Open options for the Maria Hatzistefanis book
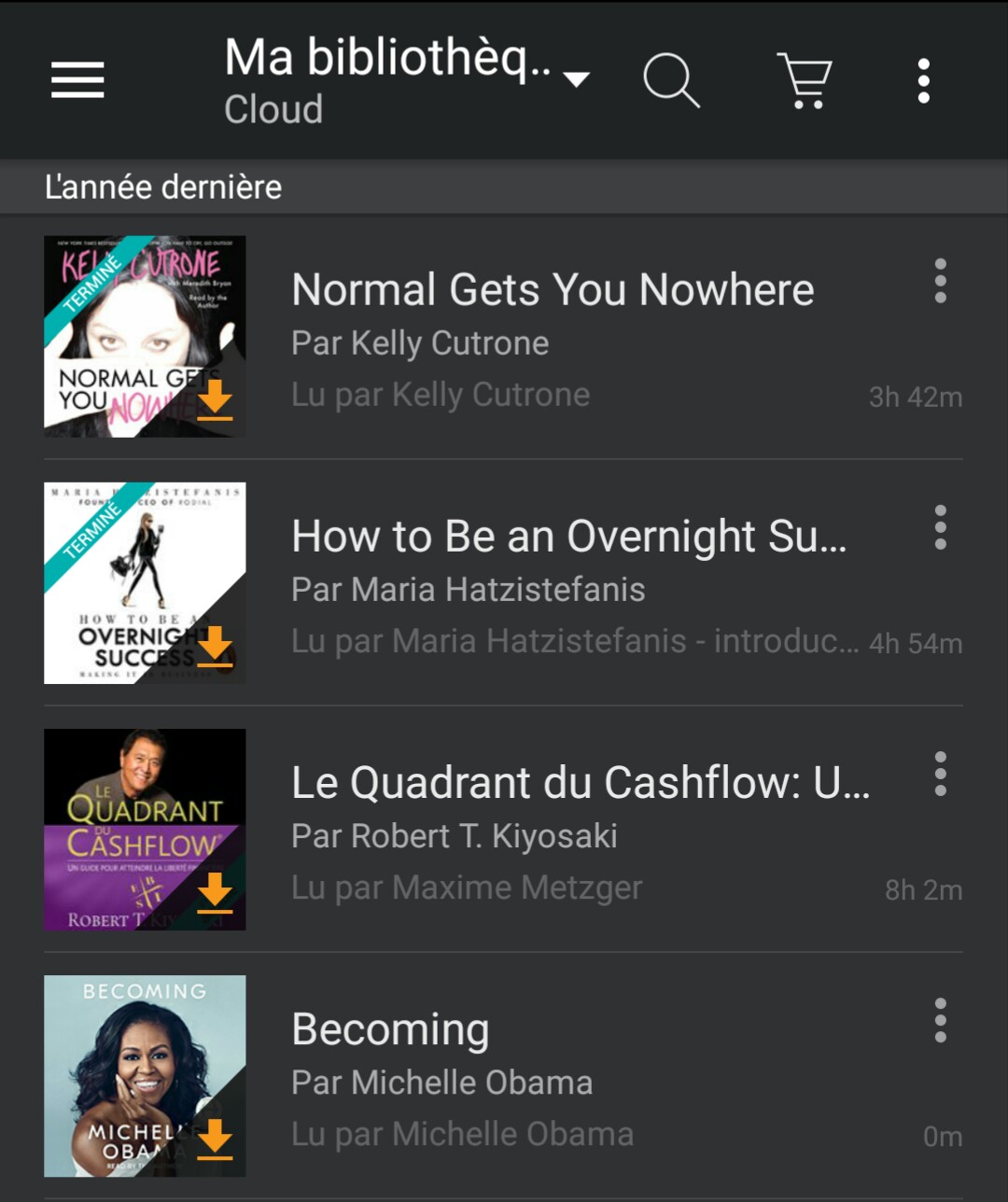Viewport: 1008px width, 1202px height. [x=940, y=527]
